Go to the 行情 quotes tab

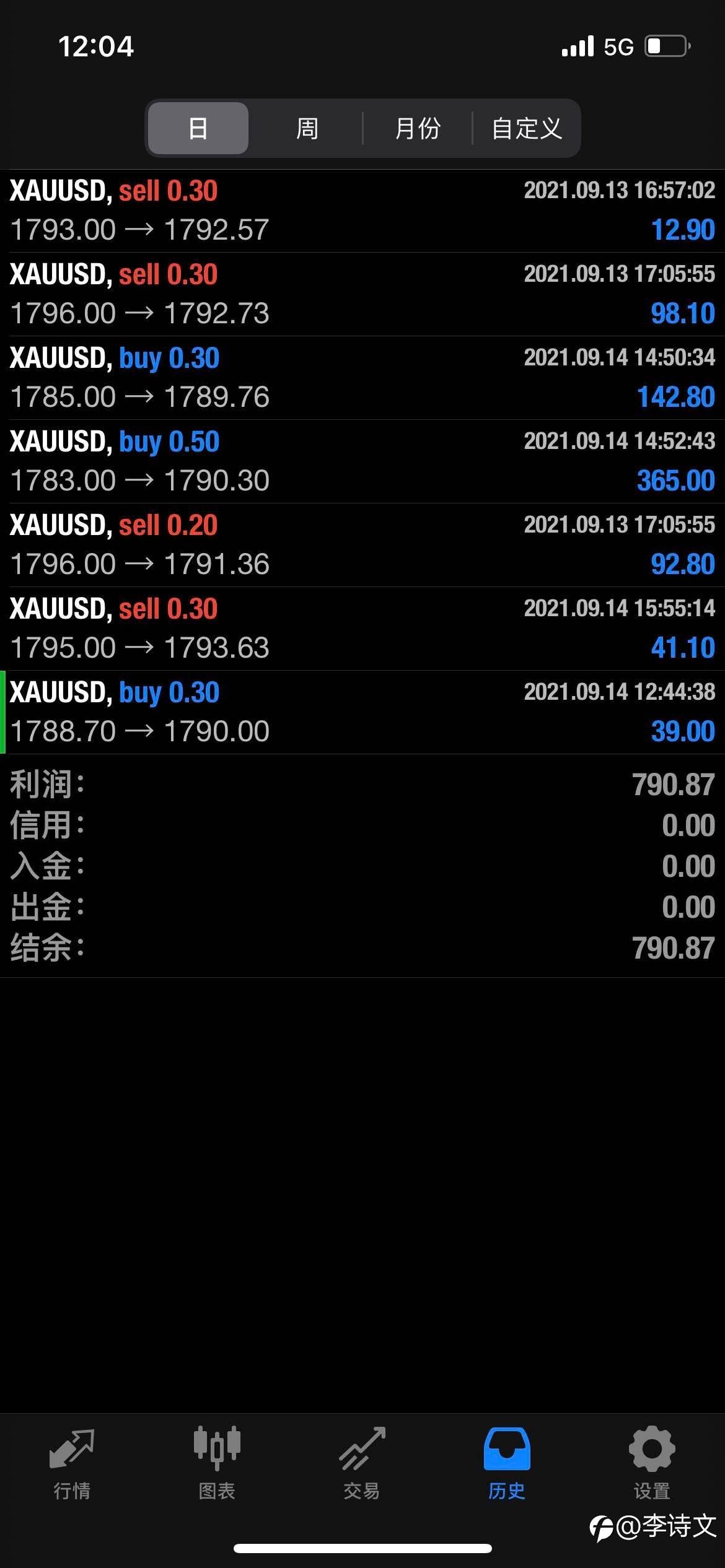[72, 1463]
